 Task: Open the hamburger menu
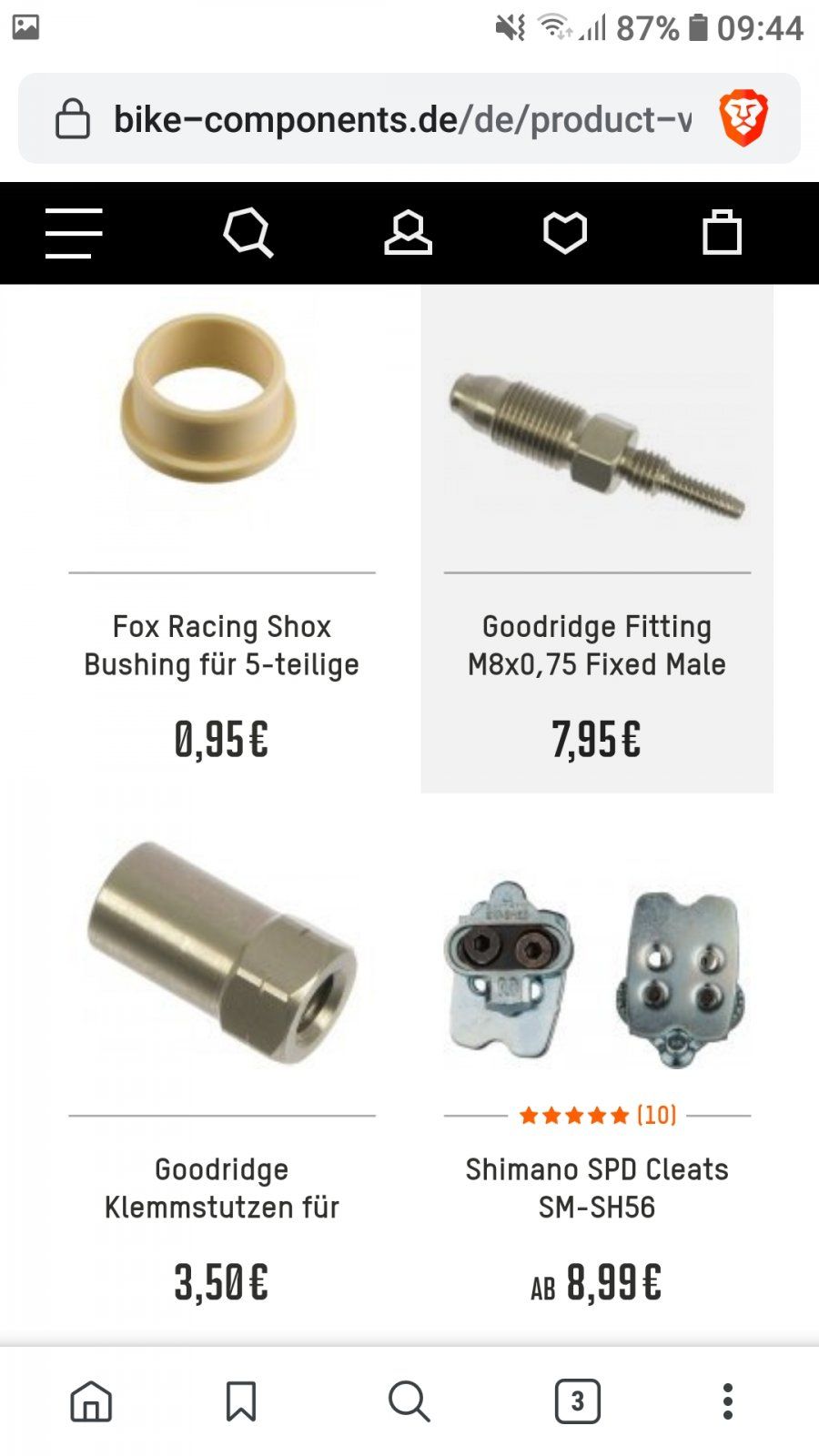pos(74,233)
